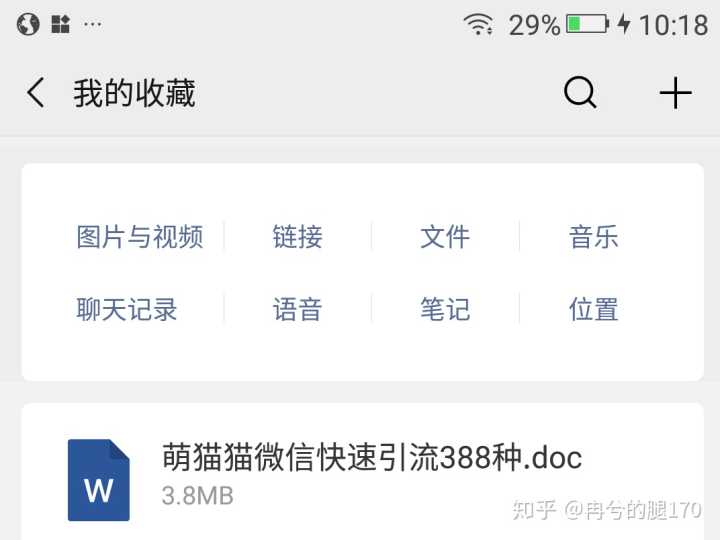Filter by 图片与视频
Viewport: 720px width, 540px height.
(140, 237)
